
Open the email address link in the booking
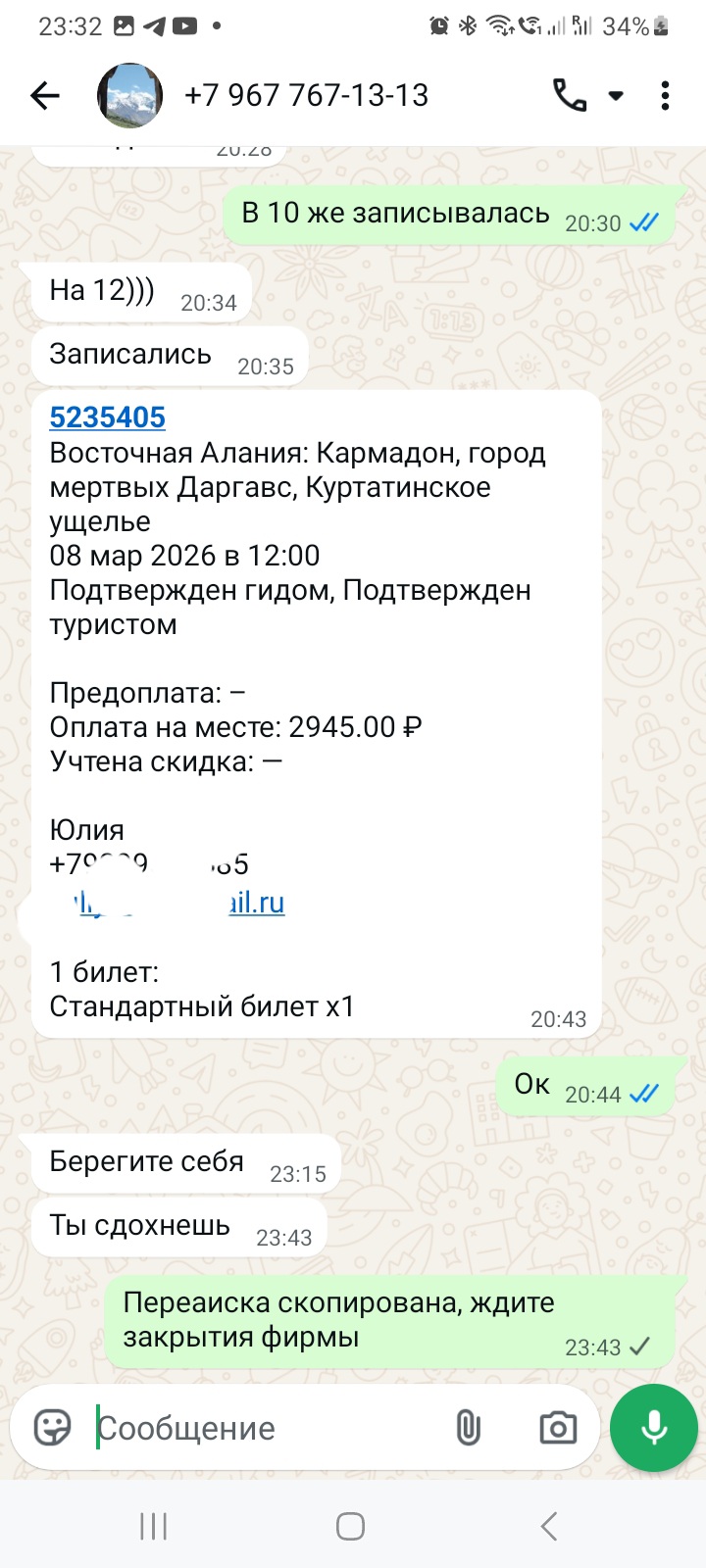pos(255,902)
